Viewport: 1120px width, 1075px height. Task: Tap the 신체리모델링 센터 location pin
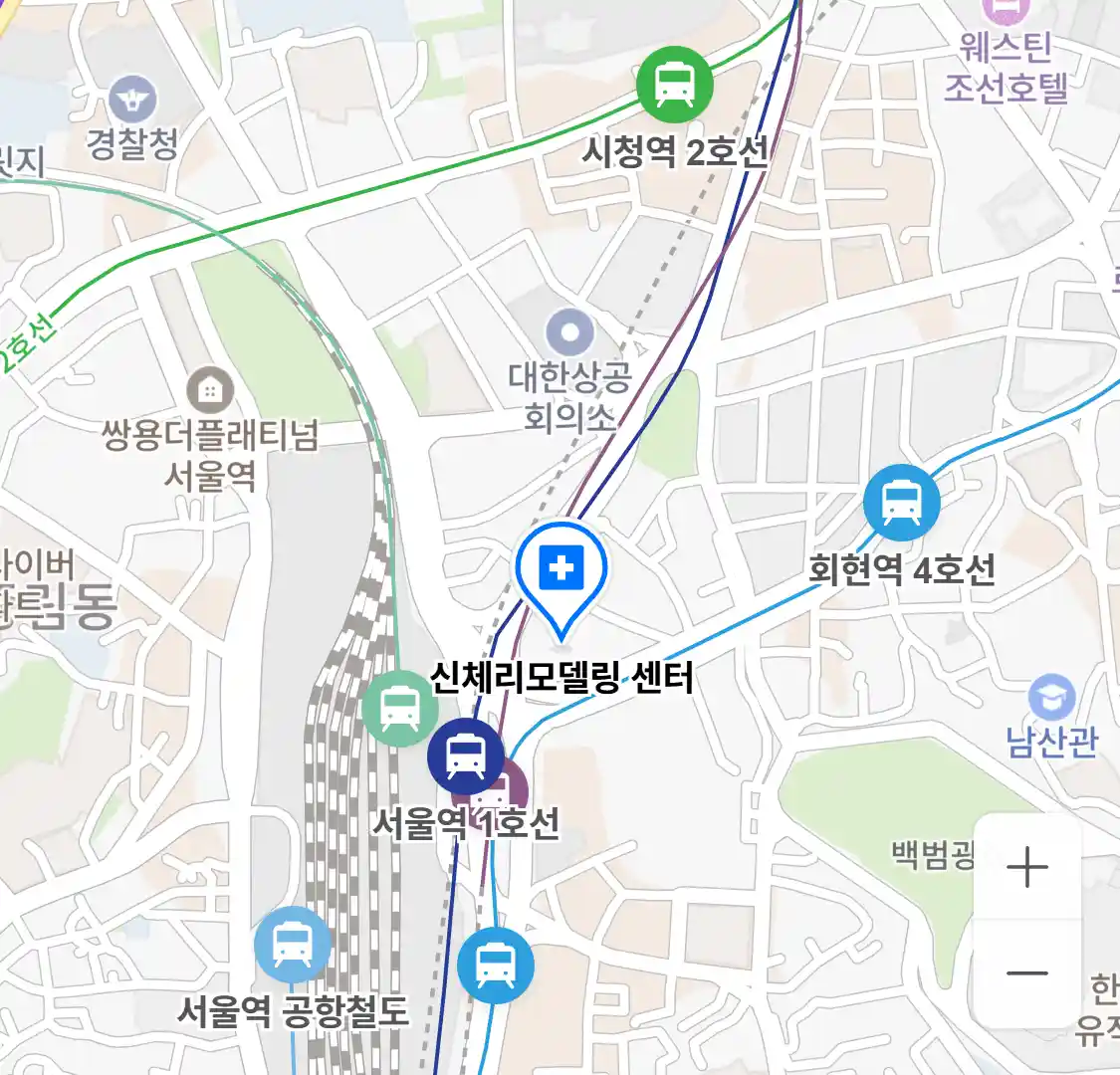point(561,570)
